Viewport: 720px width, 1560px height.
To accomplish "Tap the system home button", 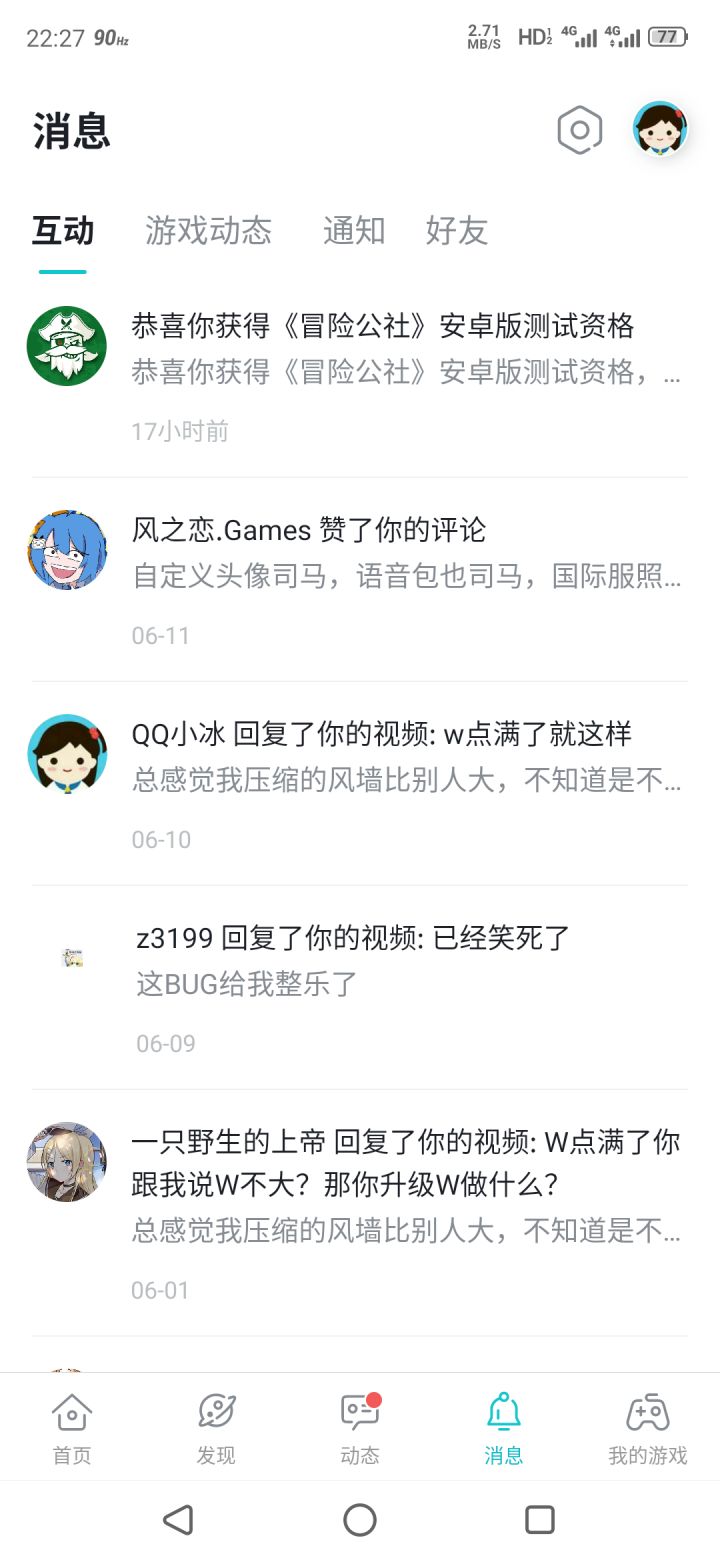I will pos(360,1520).
